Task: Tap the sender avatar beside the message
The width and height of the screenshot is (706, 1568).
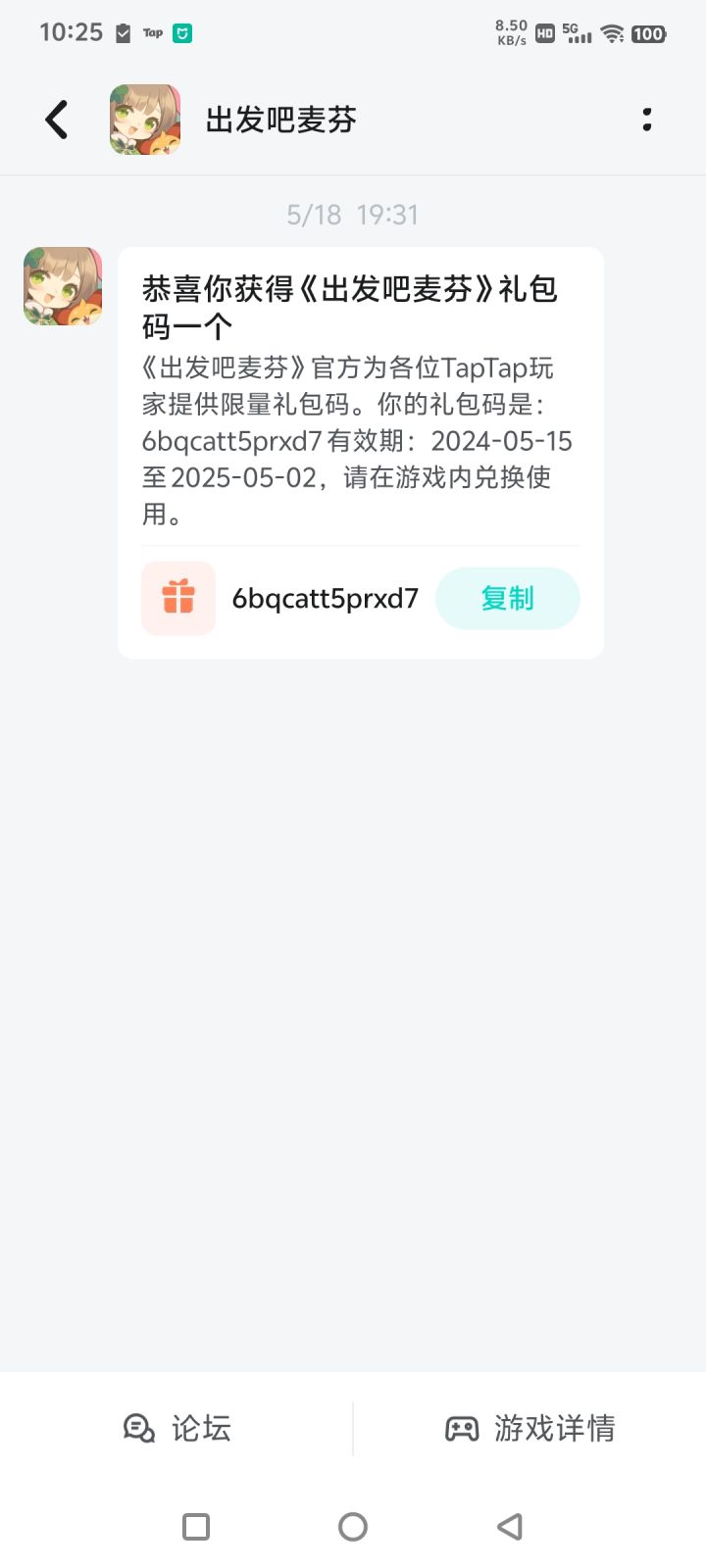Action: click(63, 286)
